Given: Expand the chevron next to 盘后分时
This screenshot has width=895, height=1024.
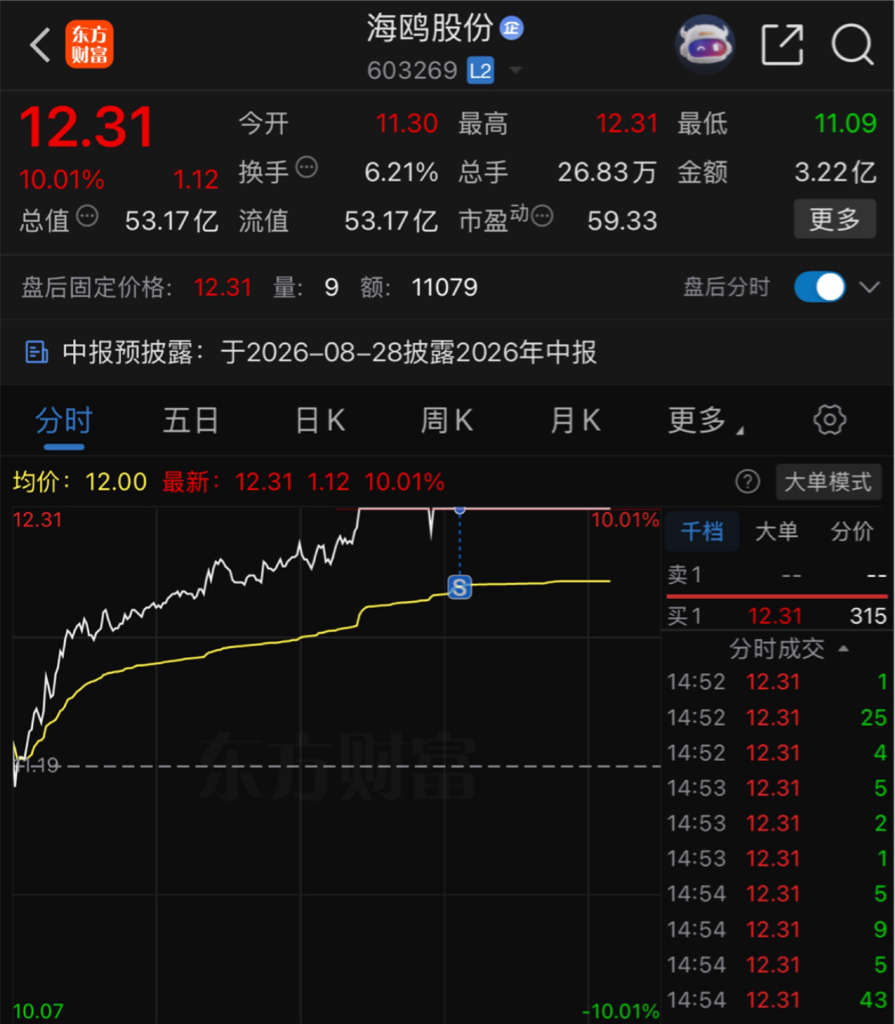Looking at the screenshot, I should 870,287.
